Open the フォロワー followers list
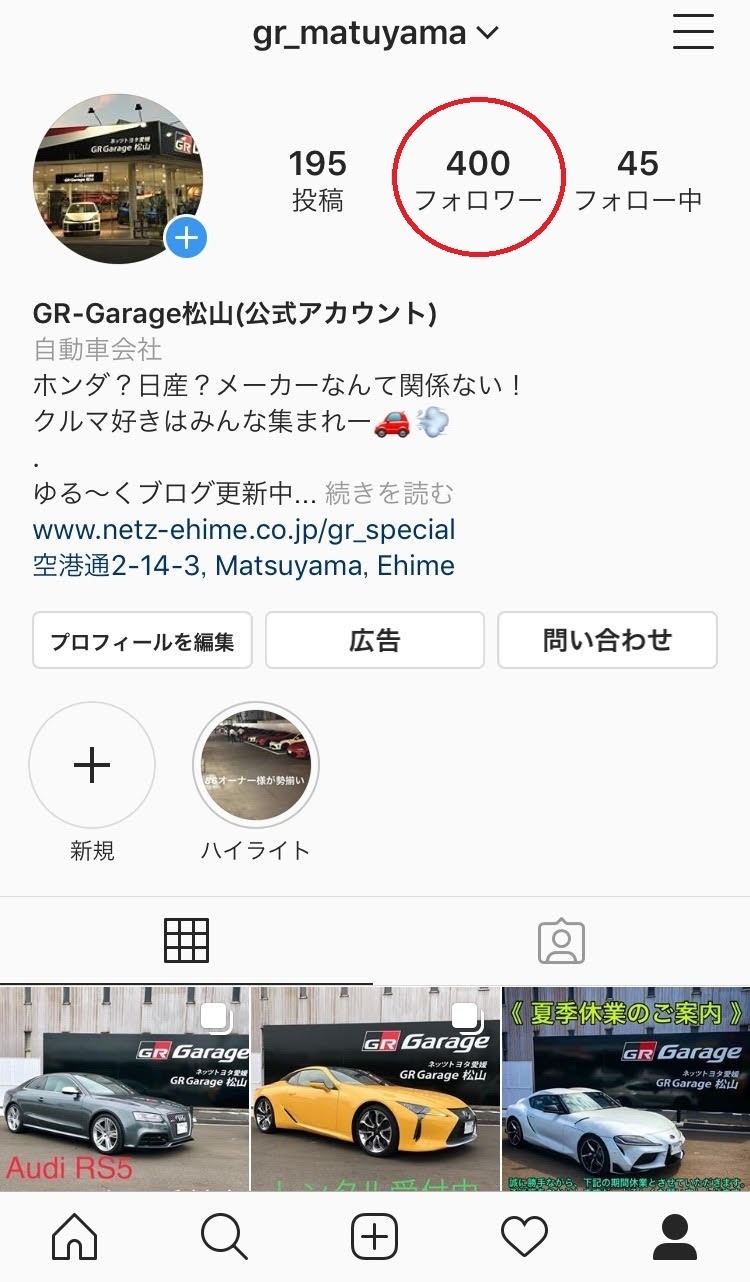This screenshot has width=750, height=1282. tap(478, 181)
